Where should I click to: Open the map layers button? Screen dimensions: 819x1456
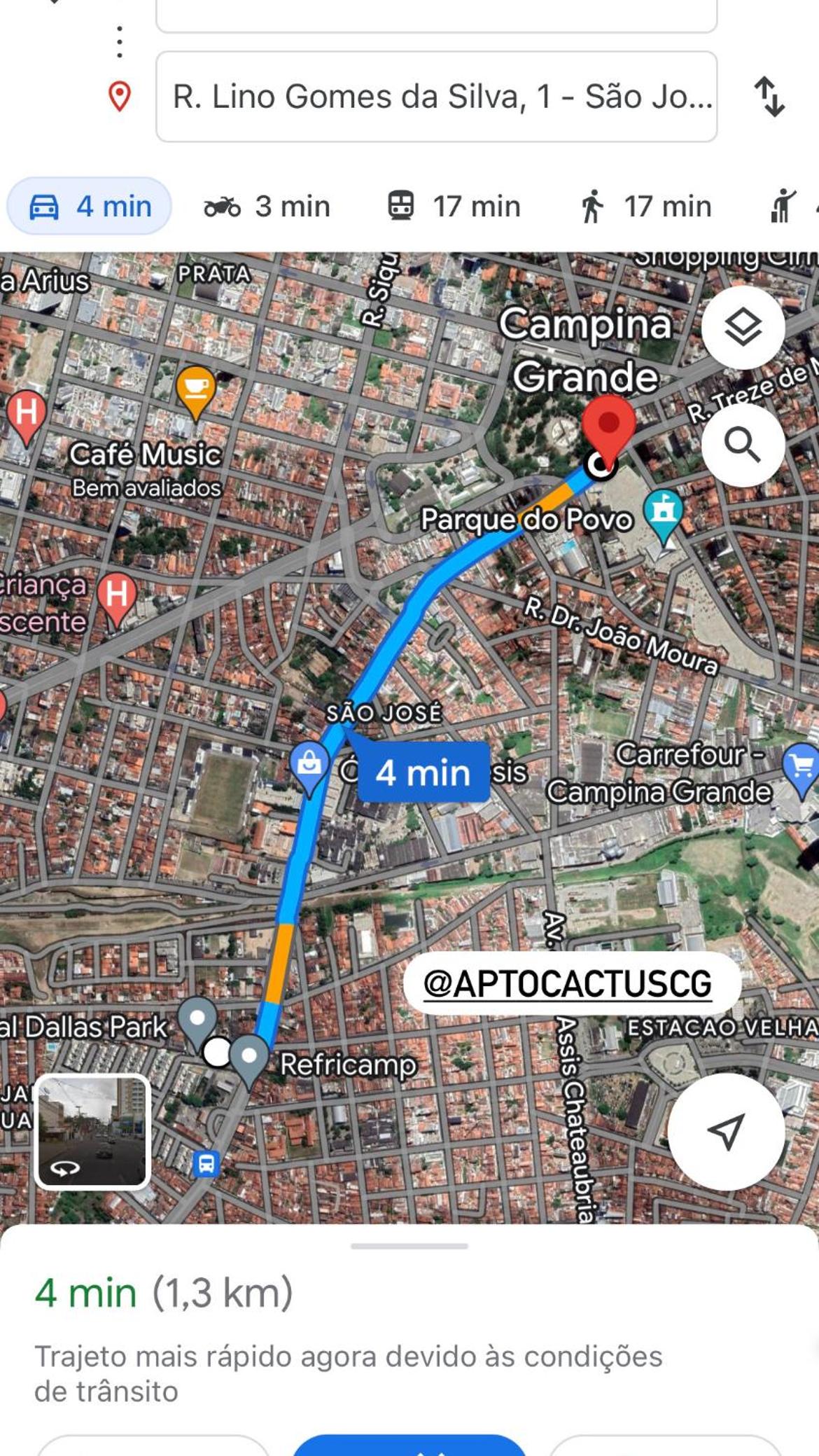click(x=743, y=327)
